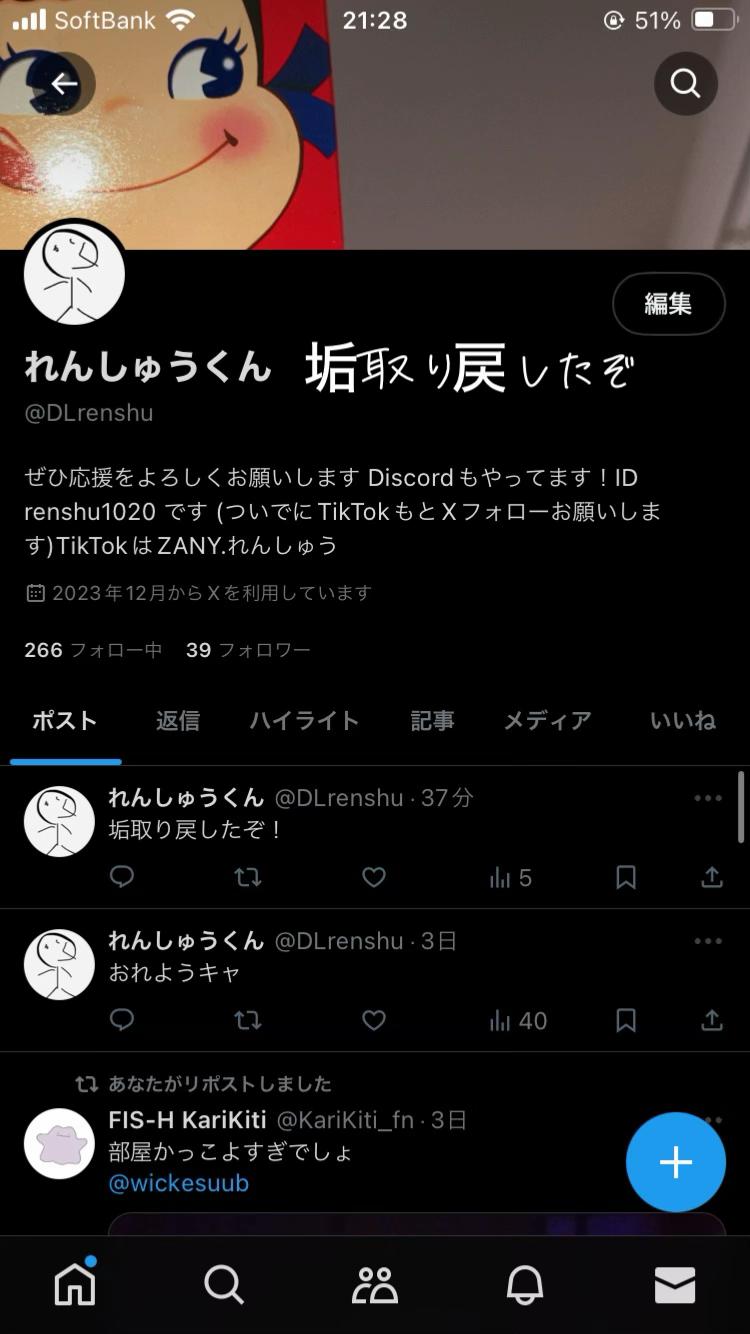Open search on this profile
The image size is (750, 1334).
click(x=686, y=84)
